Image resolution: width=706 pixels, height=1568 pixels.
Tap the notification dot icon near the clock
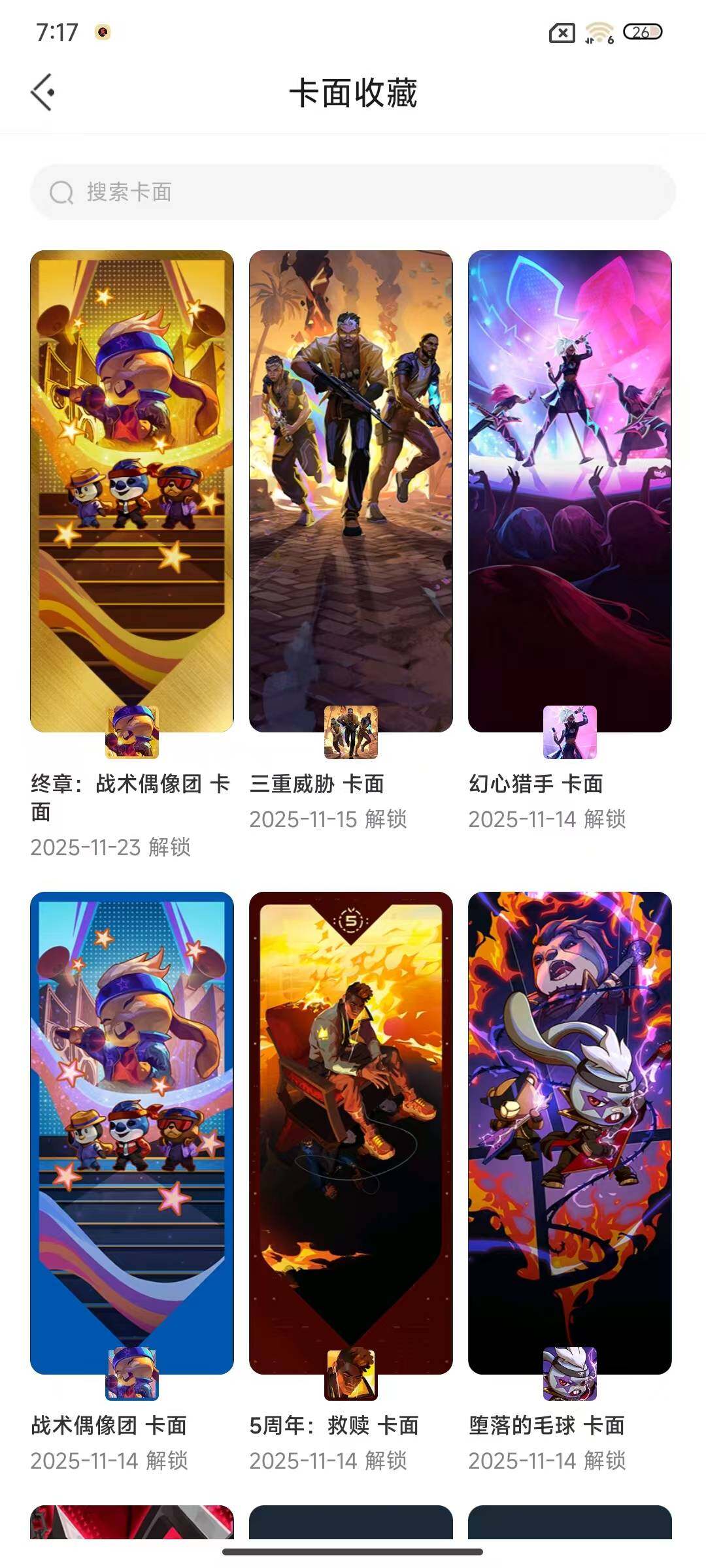click(101, 30)
